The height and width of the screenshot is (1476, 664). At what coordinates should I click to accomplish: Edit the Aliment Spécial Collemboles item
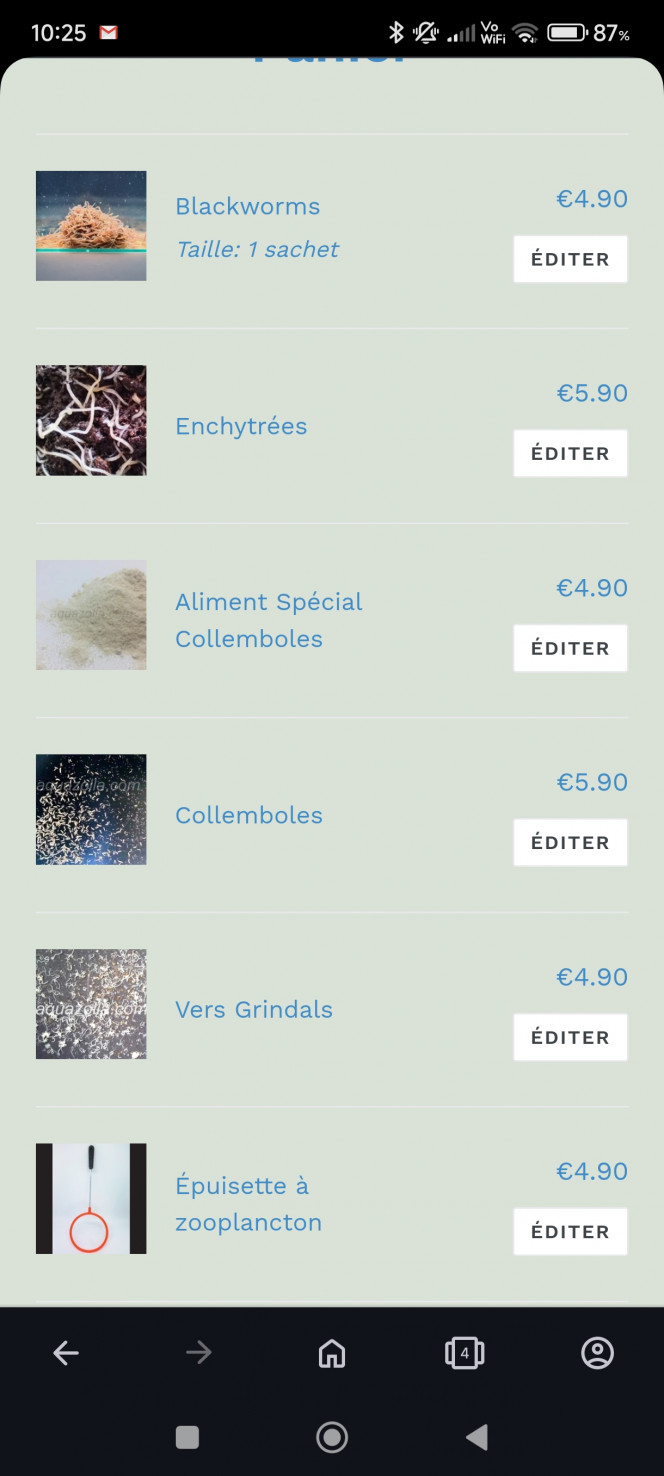click(x=570, y=648)
